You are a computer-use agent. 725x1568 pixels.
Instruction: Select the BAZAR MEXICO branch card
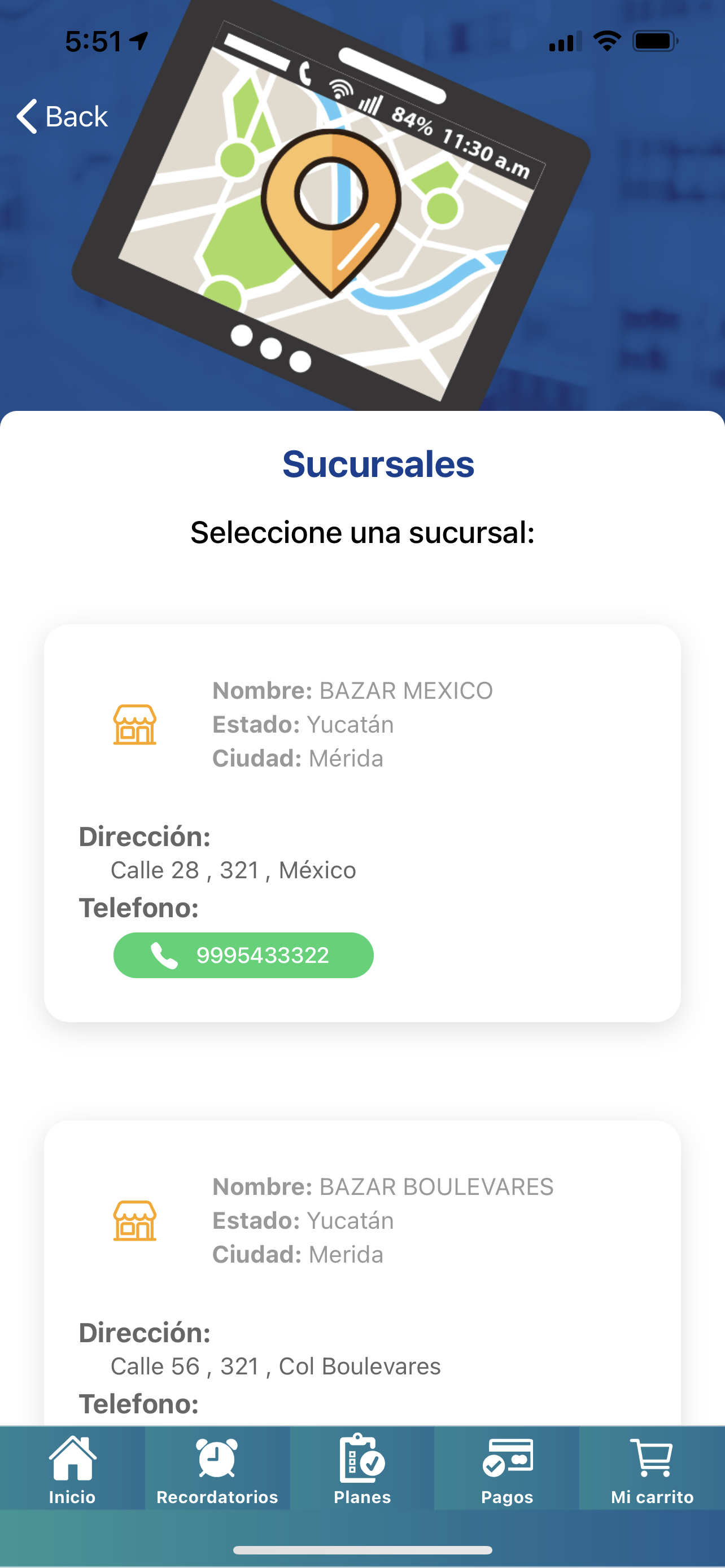(x=362, y=761)
